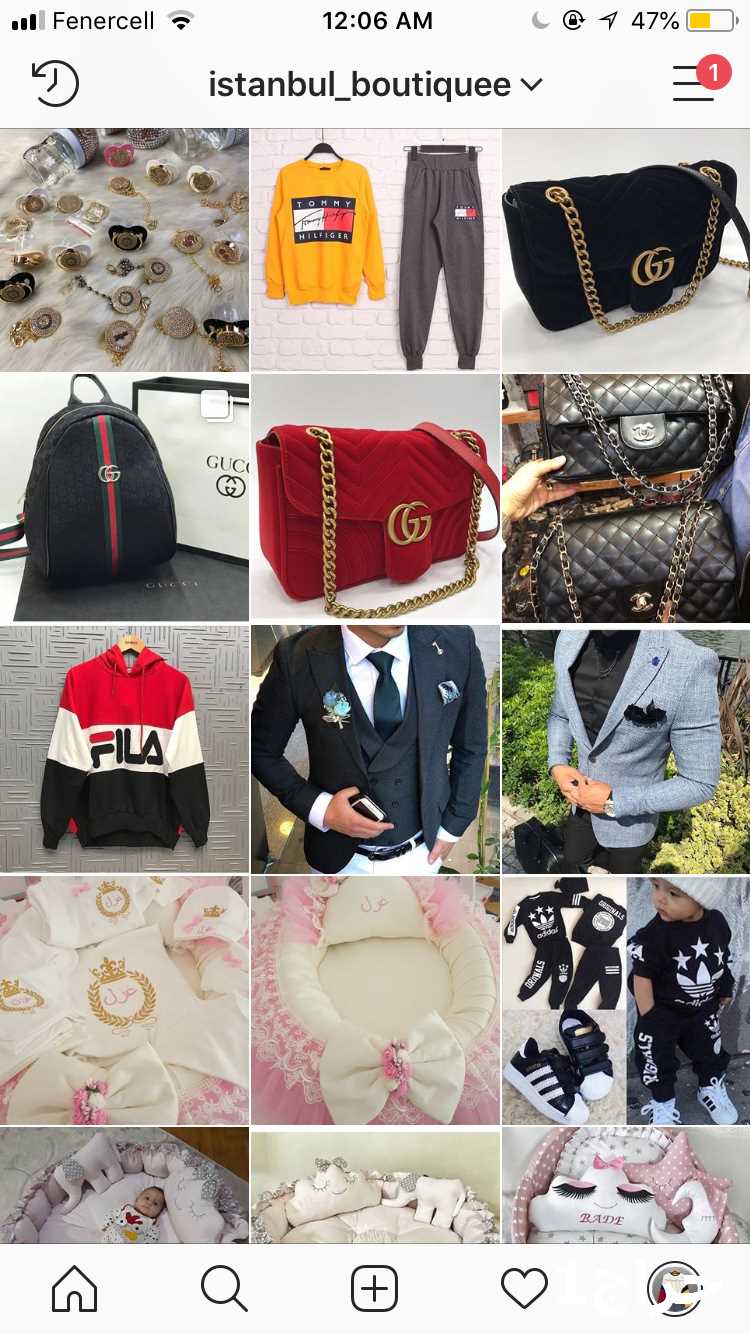Screen dimensions: 750x1334
Task: View the black quilted Chanel bags post
Action: 626,498
